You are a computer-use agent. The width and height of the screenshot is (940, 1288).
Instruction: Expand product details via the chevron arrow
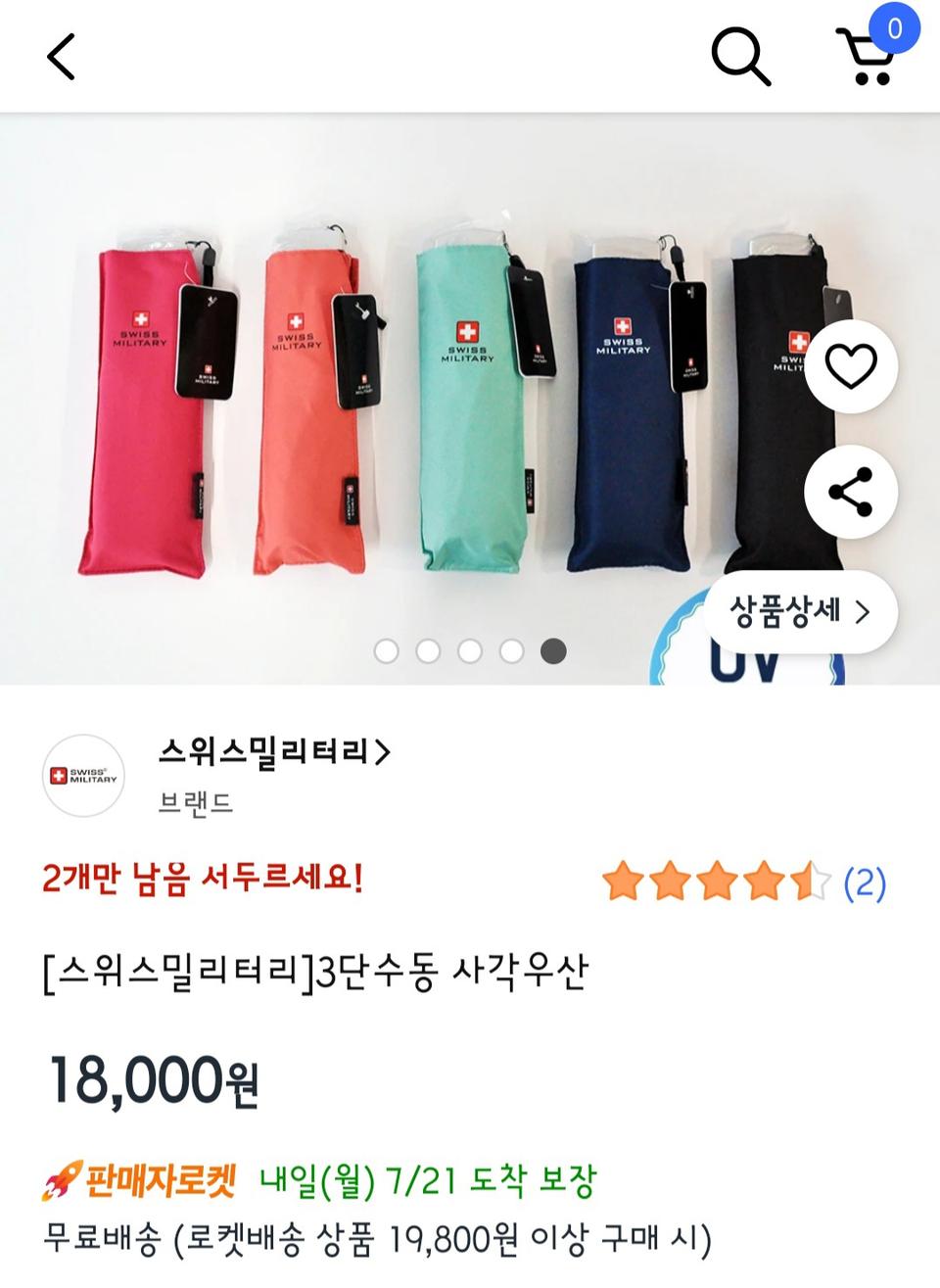point(866,611)
